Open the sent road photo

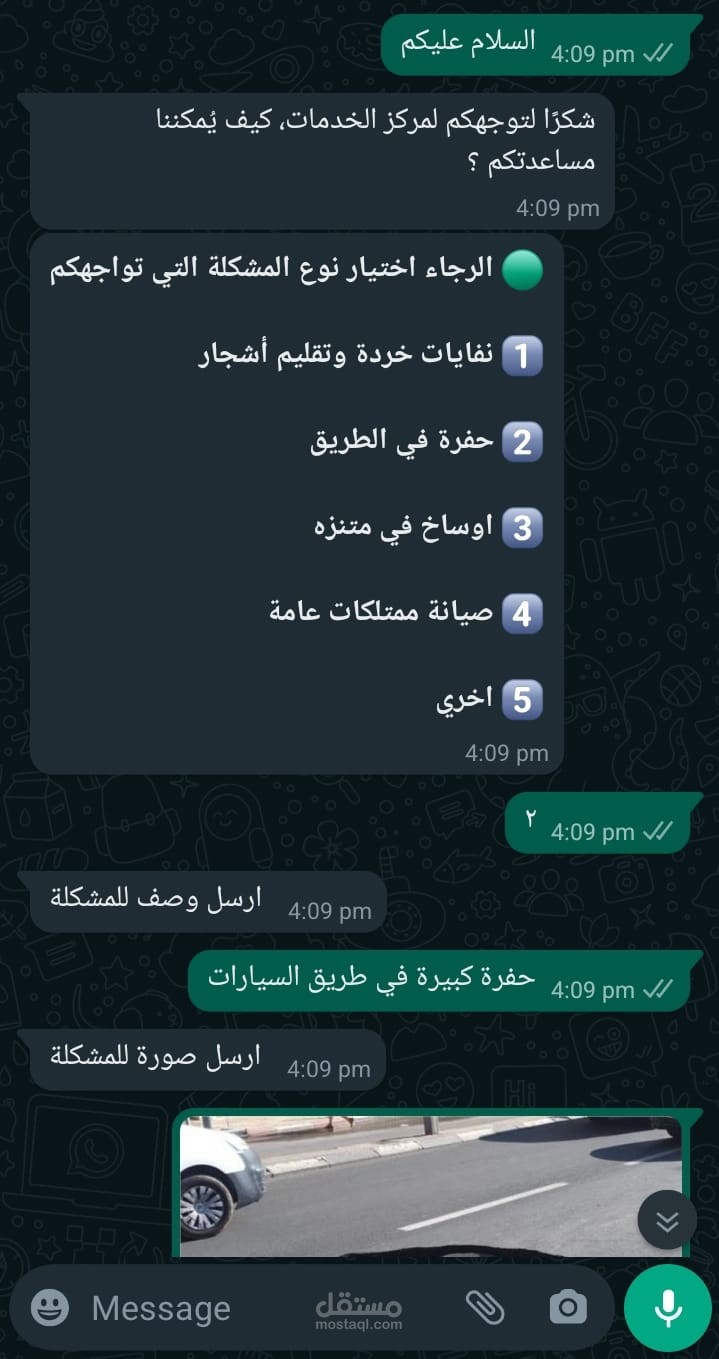tap(430, 1185)
